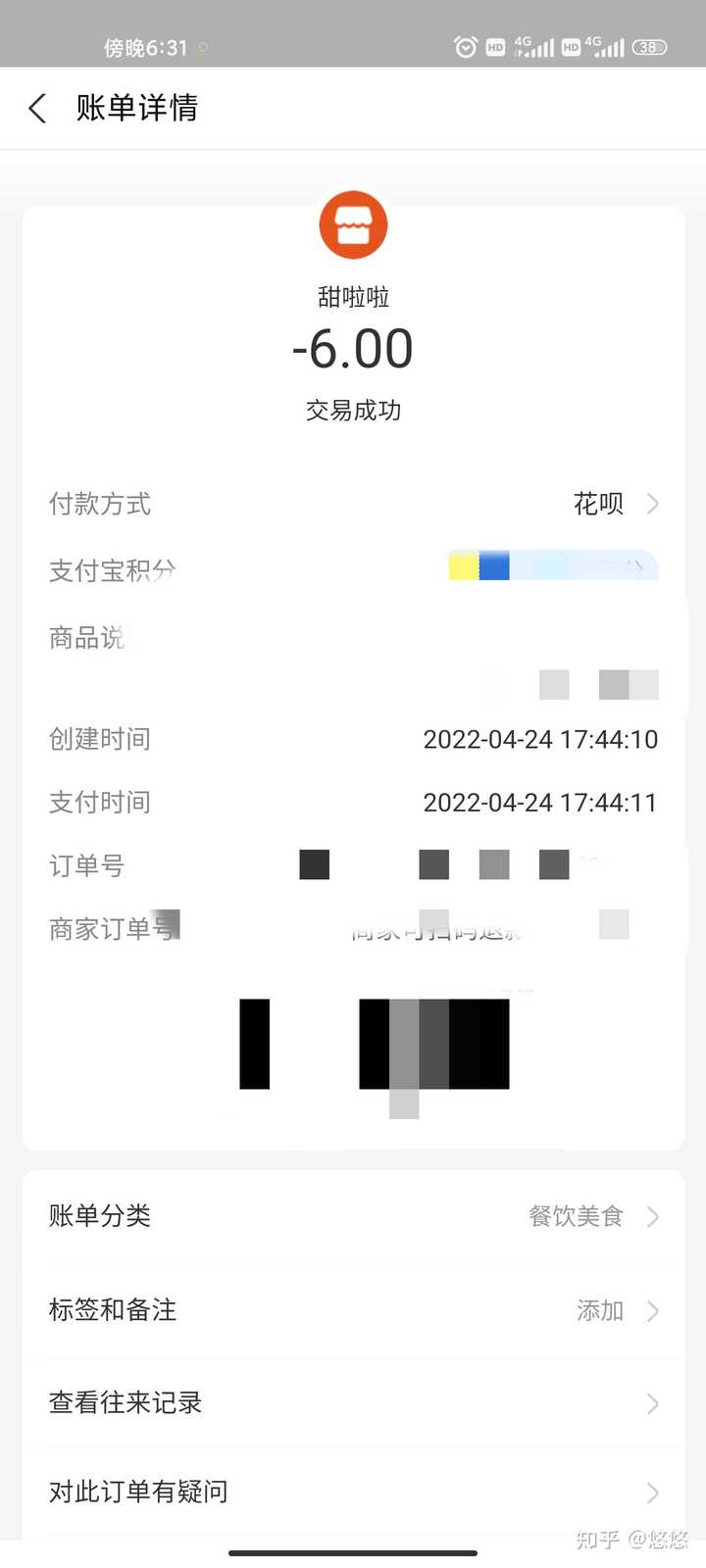Tap the 甜啦啦 merchant icon
Viewport: 706px width, 1568px height.
tap(353, 224)
